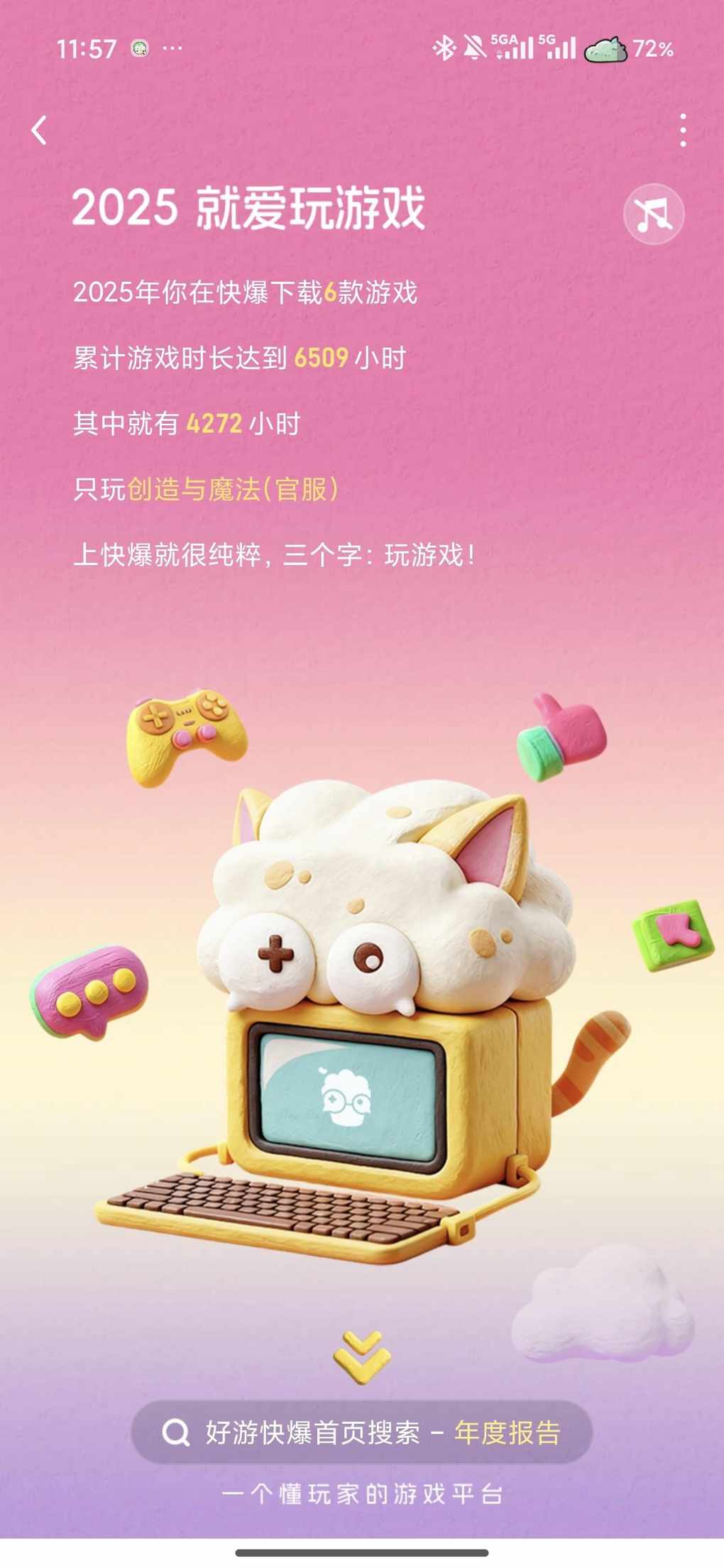Open the three-dot overflow menu
Image resolution: width=724 pixels, height=1568 pixels.
click(683, 131)
